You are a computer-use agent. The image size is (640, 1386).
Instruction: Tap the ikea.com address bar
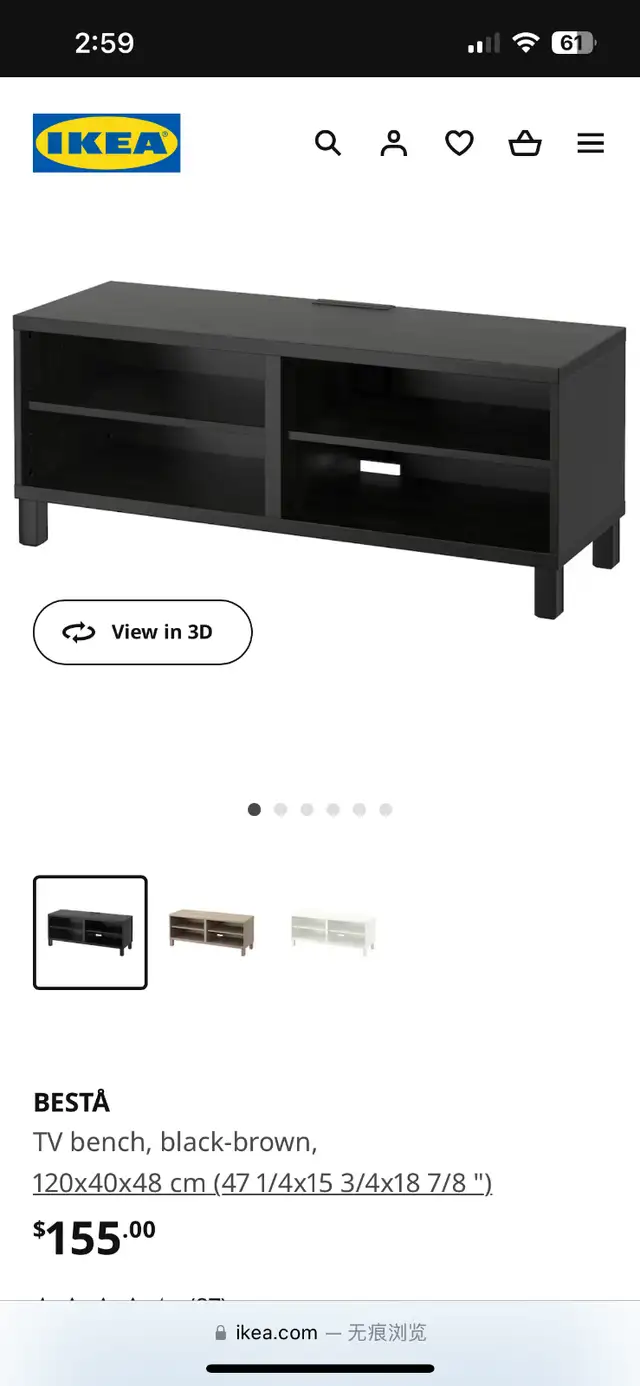point(320,1333)
